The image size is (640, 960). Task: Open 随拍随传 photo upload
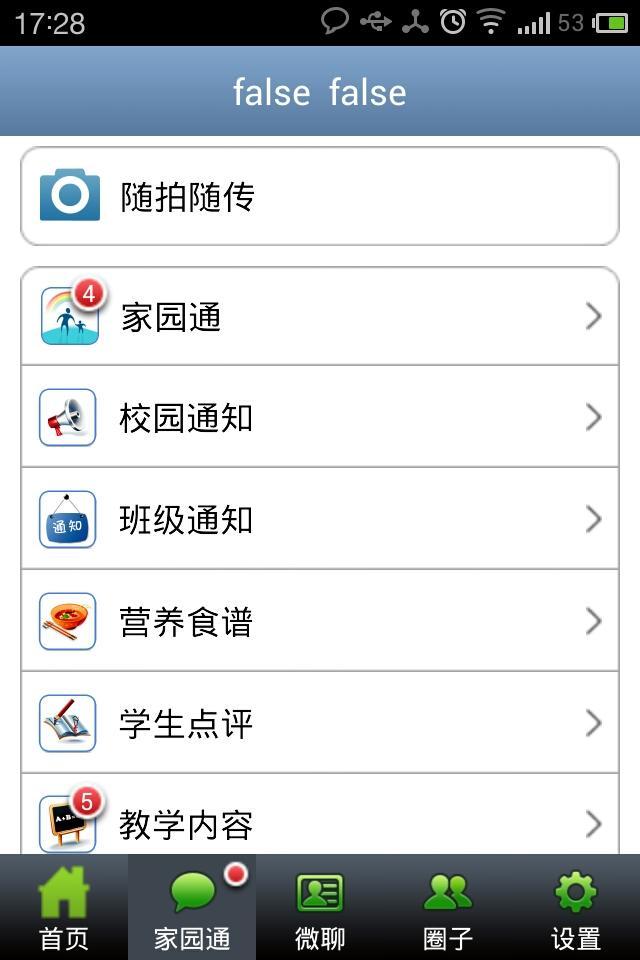click(319, 197)
